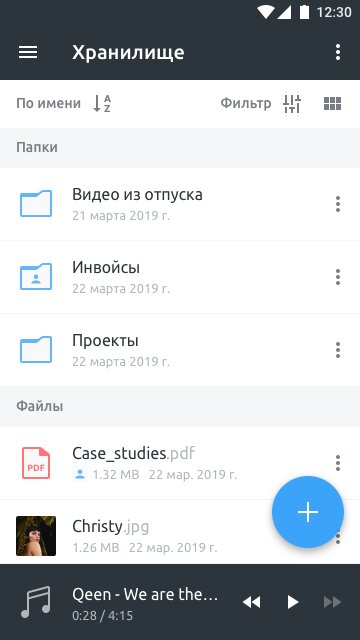The height and width of the screenshot is (640, 360).
Task: Open the player via the music note
Action: pos(36,602)
